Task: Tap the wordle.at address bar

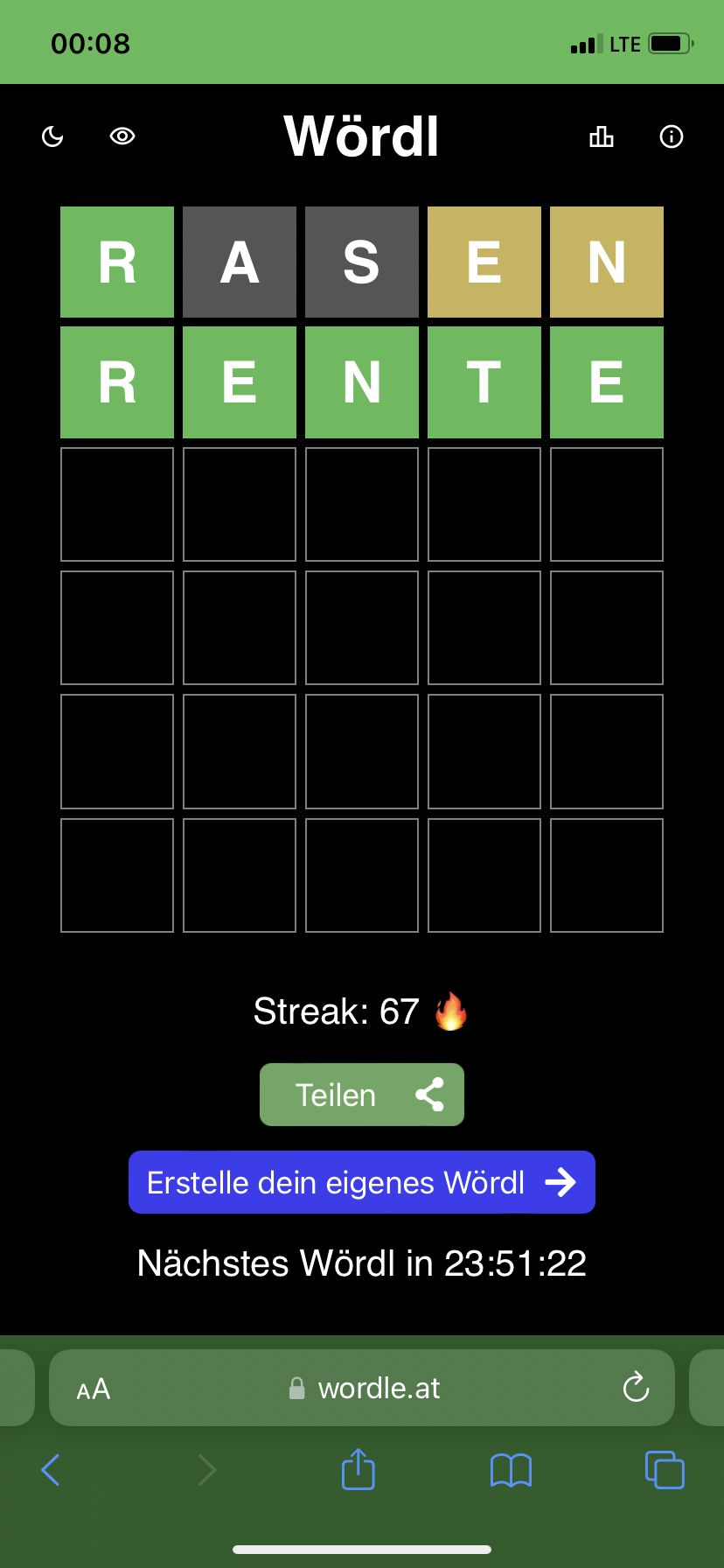Action: [x=362, y=1388]
